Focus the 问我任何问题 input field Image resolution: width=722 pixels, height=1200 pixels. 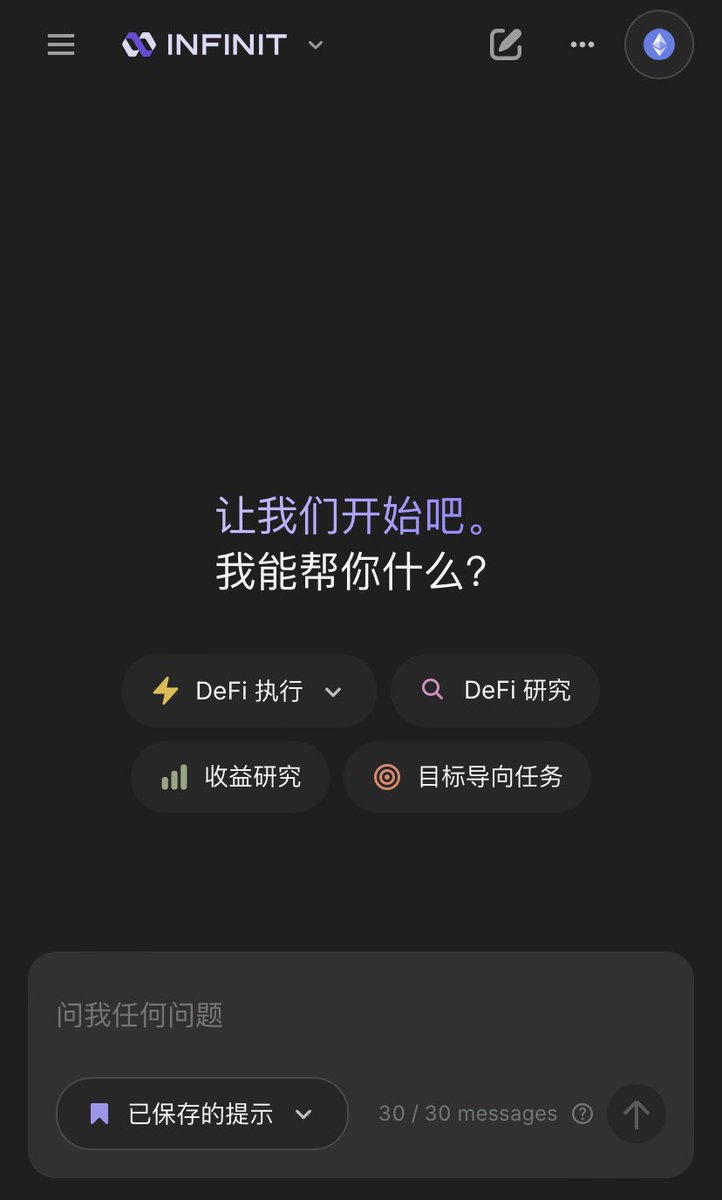coord(360,1015)
